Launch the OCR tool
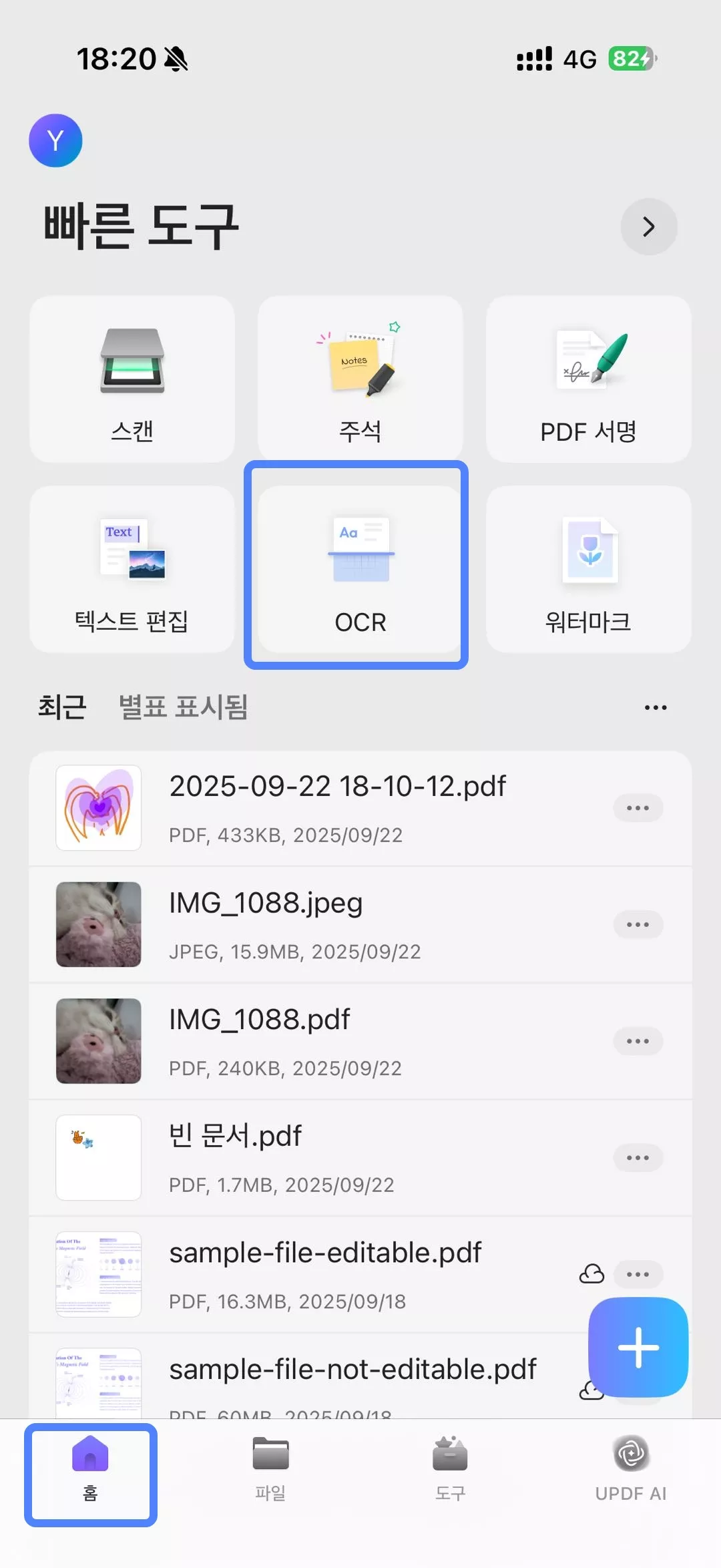721x1568 pixels. pos(360,569)
